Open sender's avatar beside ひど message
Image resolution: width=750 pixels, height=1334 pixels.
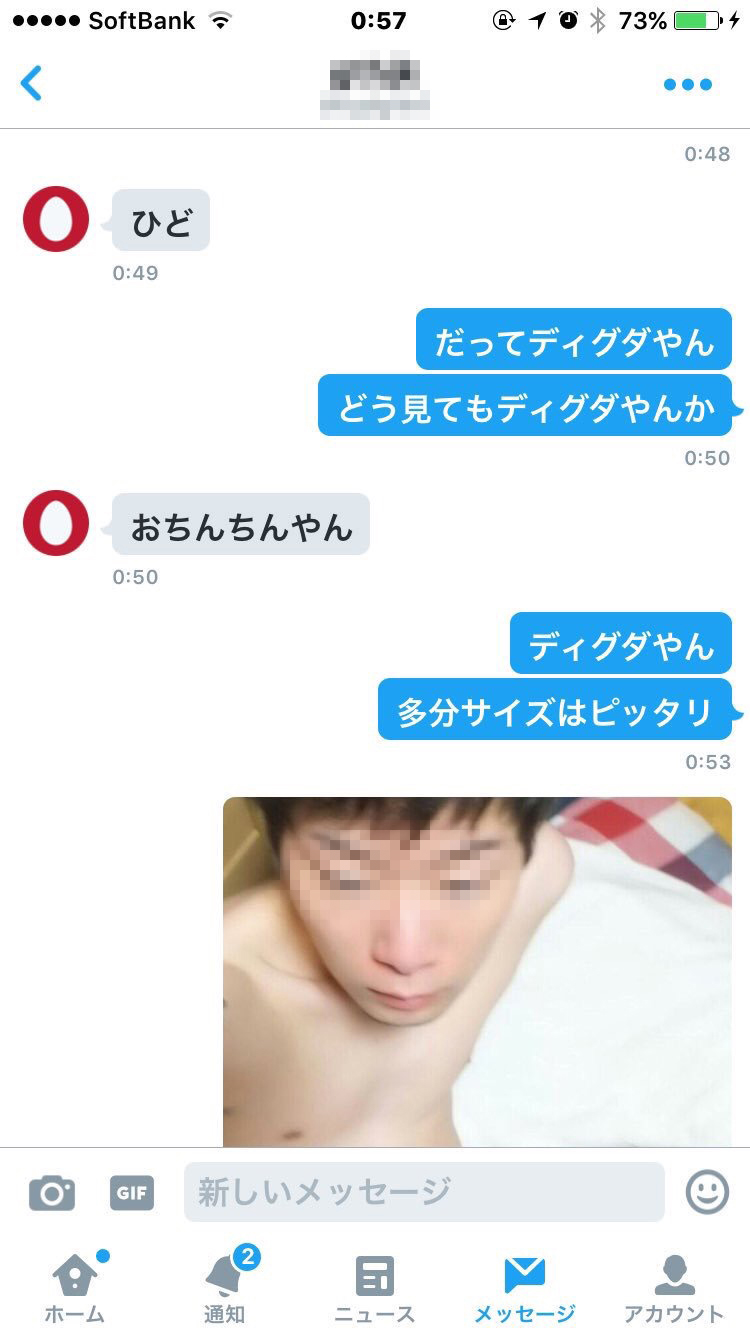[56, 219]
